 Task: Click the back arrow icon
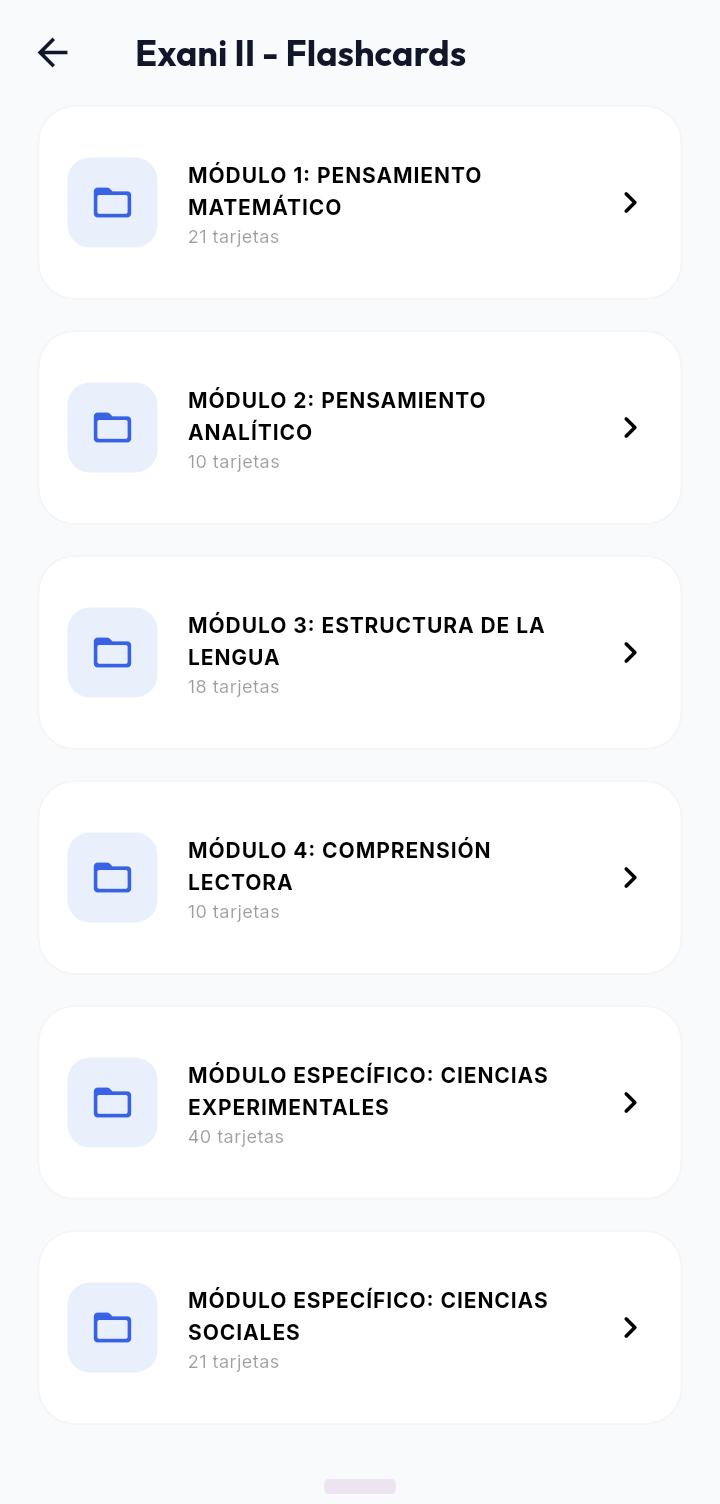coord(52,53)
